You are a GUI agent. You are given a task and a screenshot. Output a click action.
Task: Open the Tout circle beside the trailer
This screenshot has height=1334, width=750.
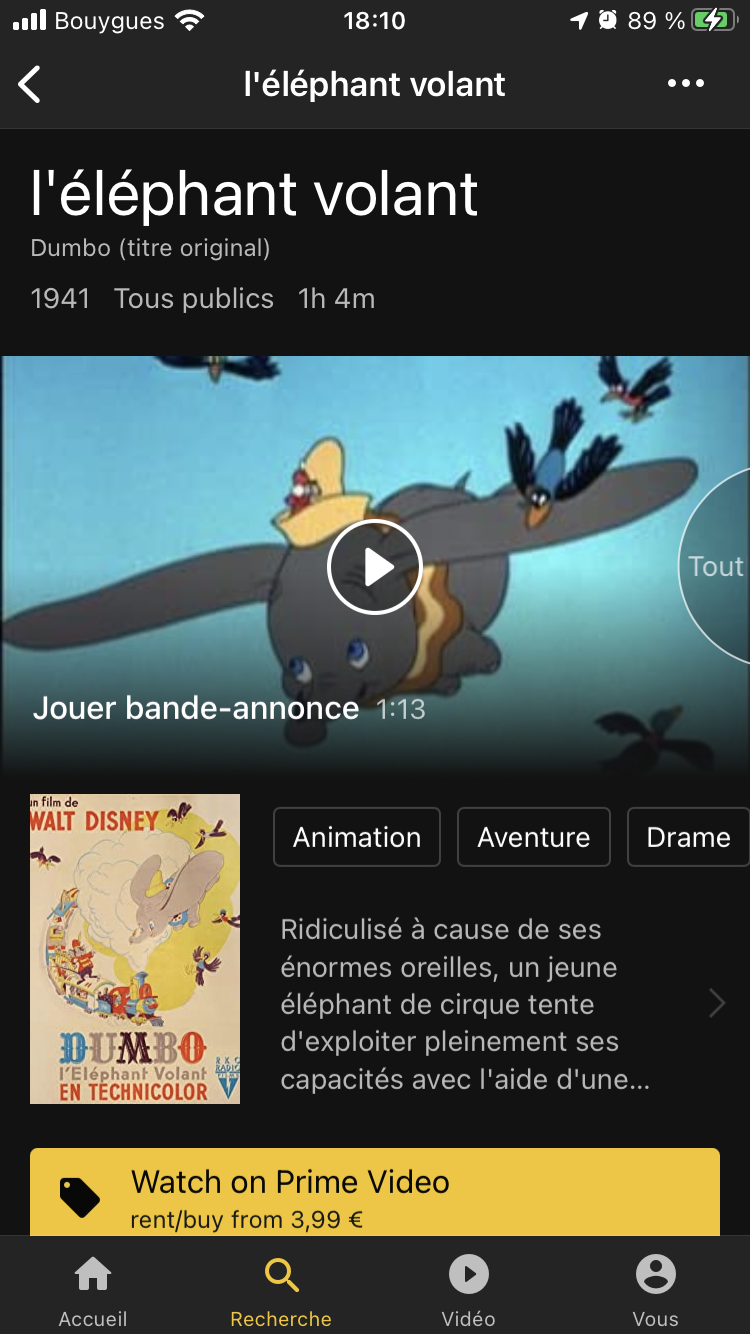pos(716,566)
